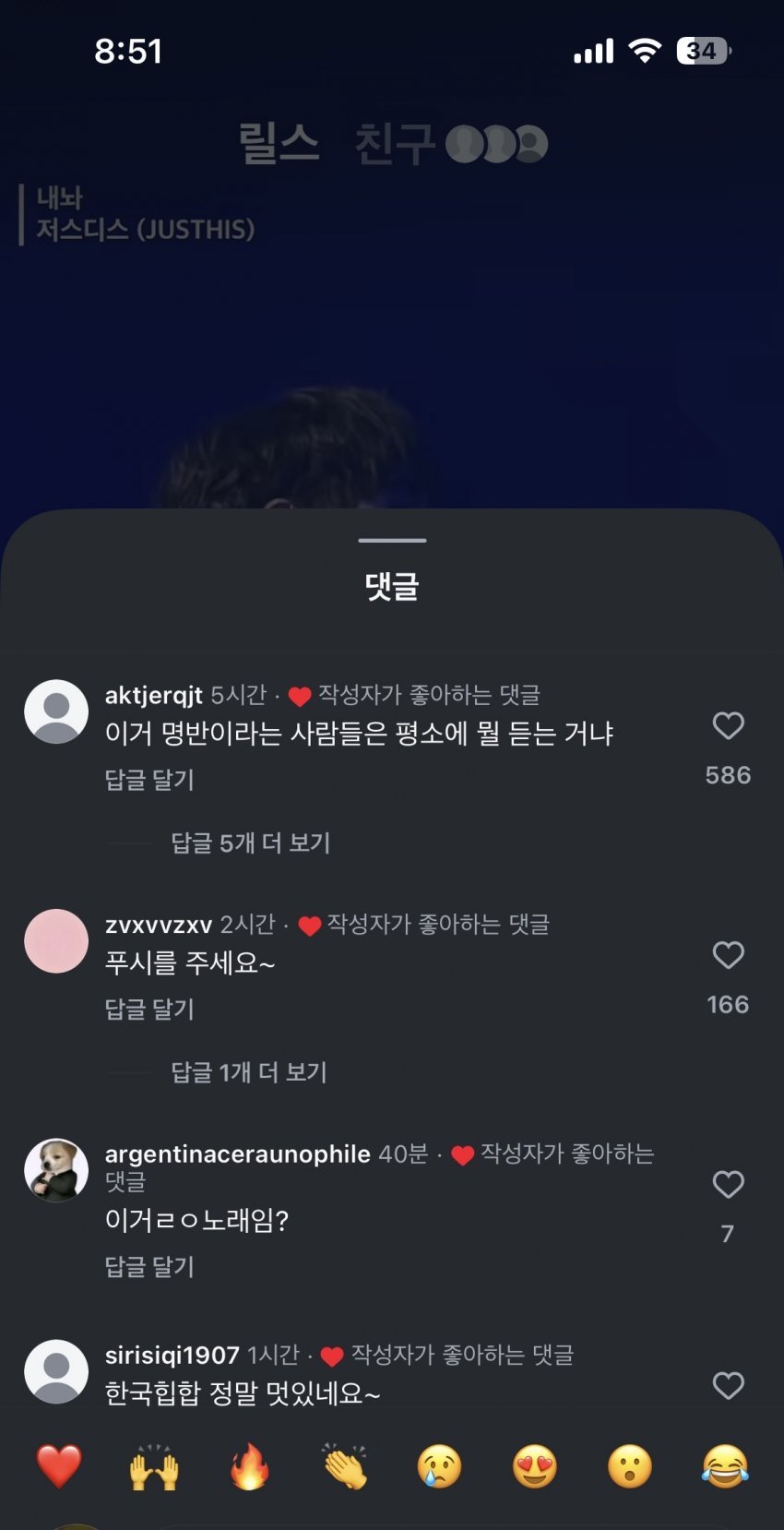Expand 답글 5개 더 보기 replies
Image resolution: width=784 pixels, height=1530 pixels.
[x=250, y=843]
